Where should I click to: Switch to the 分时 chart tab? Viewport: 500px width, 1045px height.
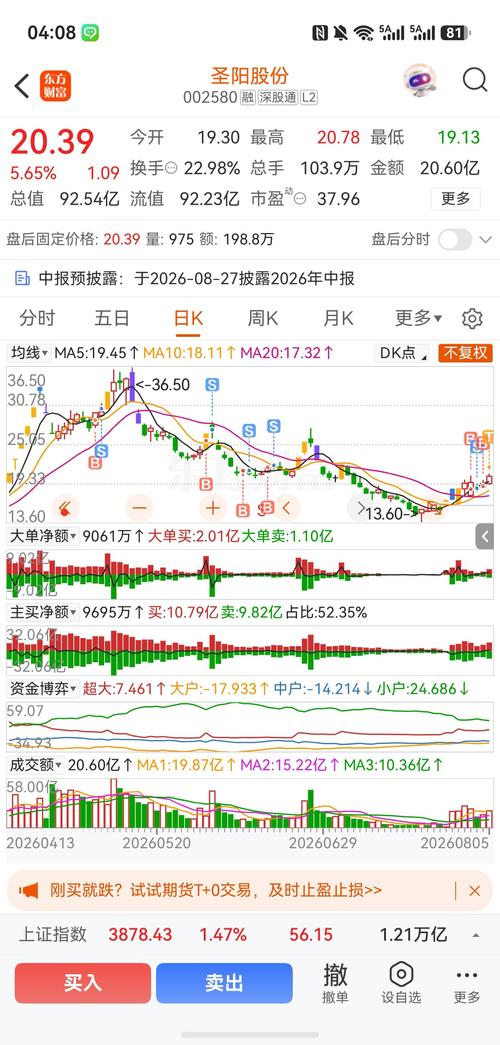pos(37,318)
